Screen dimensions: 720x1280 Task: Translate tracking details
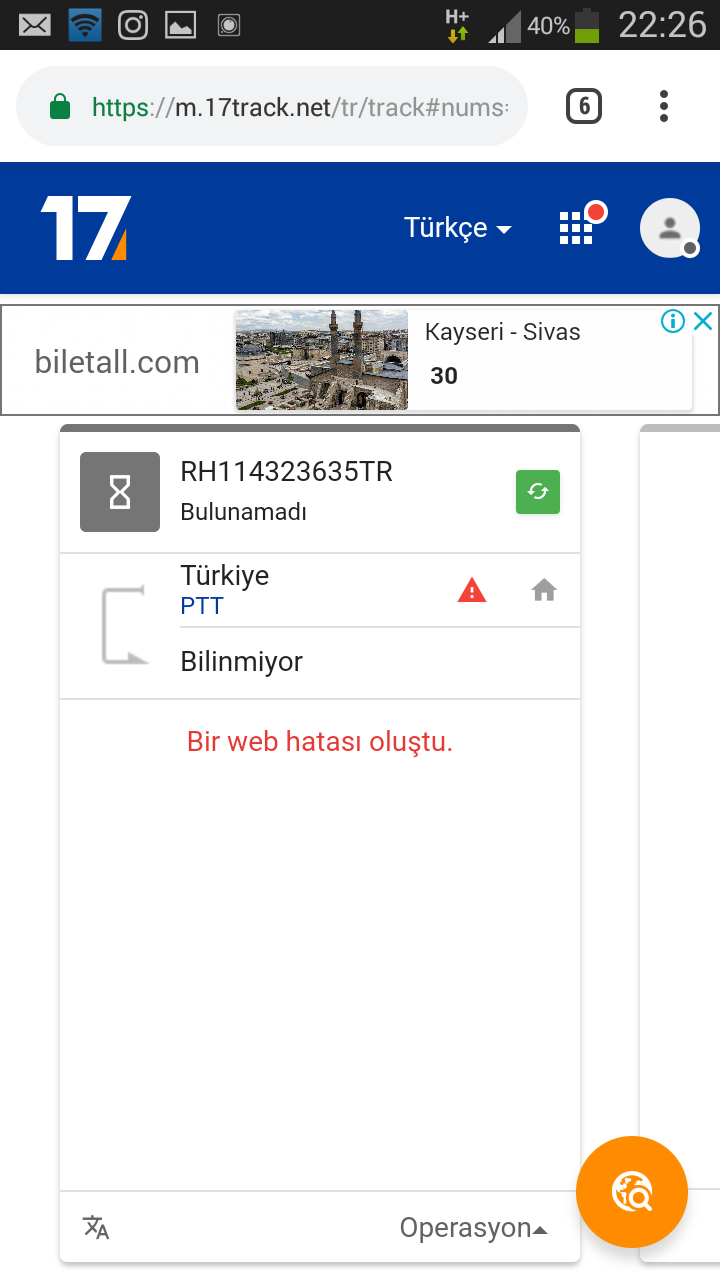point(96,1227)
